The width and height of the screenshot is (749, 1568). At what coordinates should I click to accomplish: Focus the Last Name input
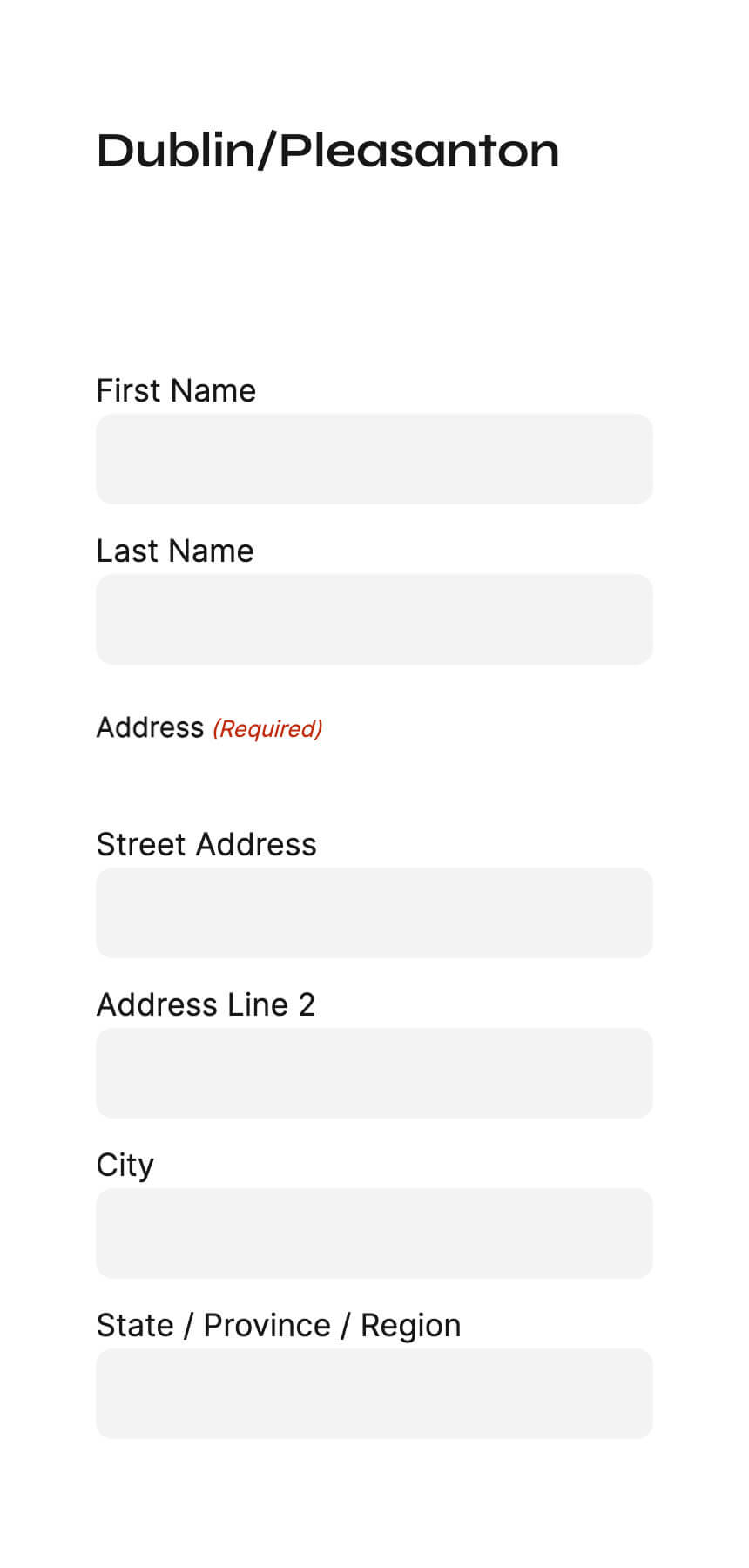pyautogui.click(x=374, y=619)
